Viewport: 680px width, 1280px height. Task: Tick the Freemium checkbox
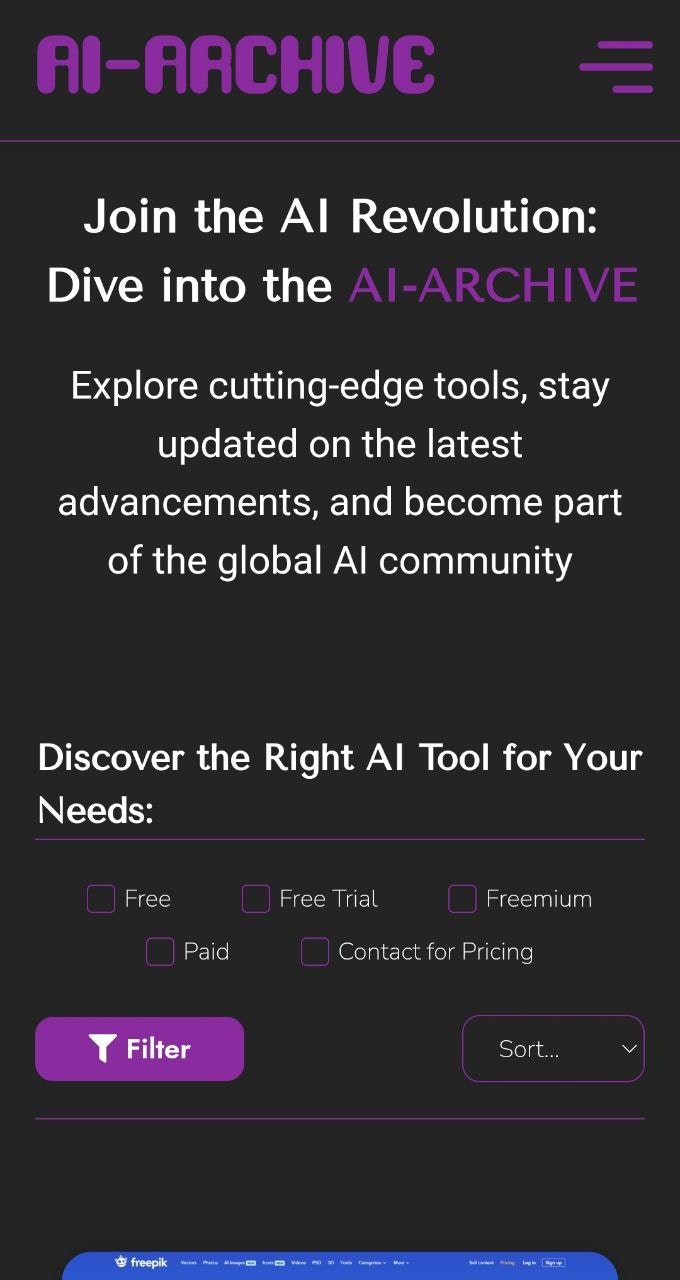(462, 899)
